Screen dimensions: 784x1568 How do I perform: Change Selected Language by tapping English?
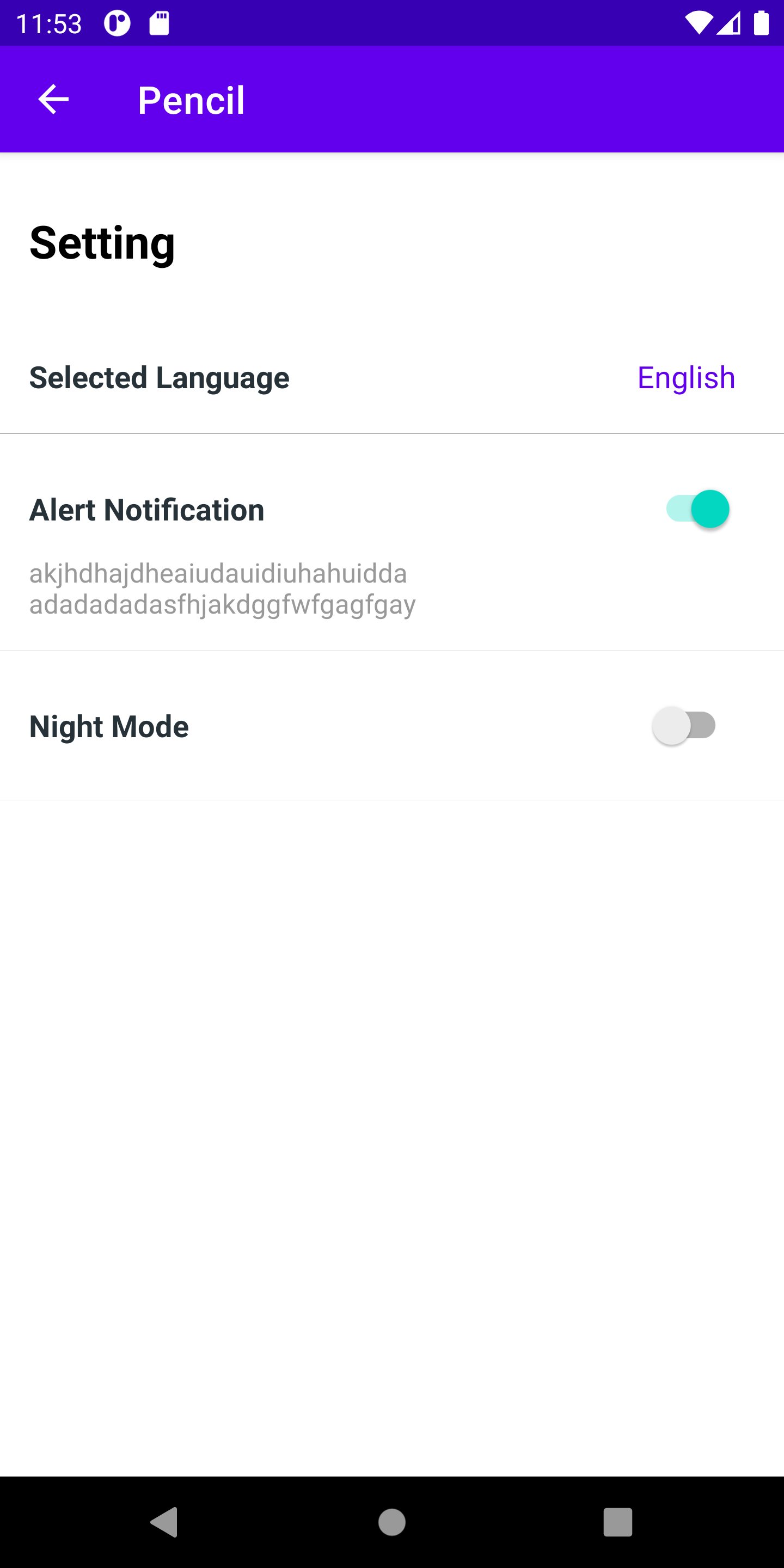[x=687, y=377]
